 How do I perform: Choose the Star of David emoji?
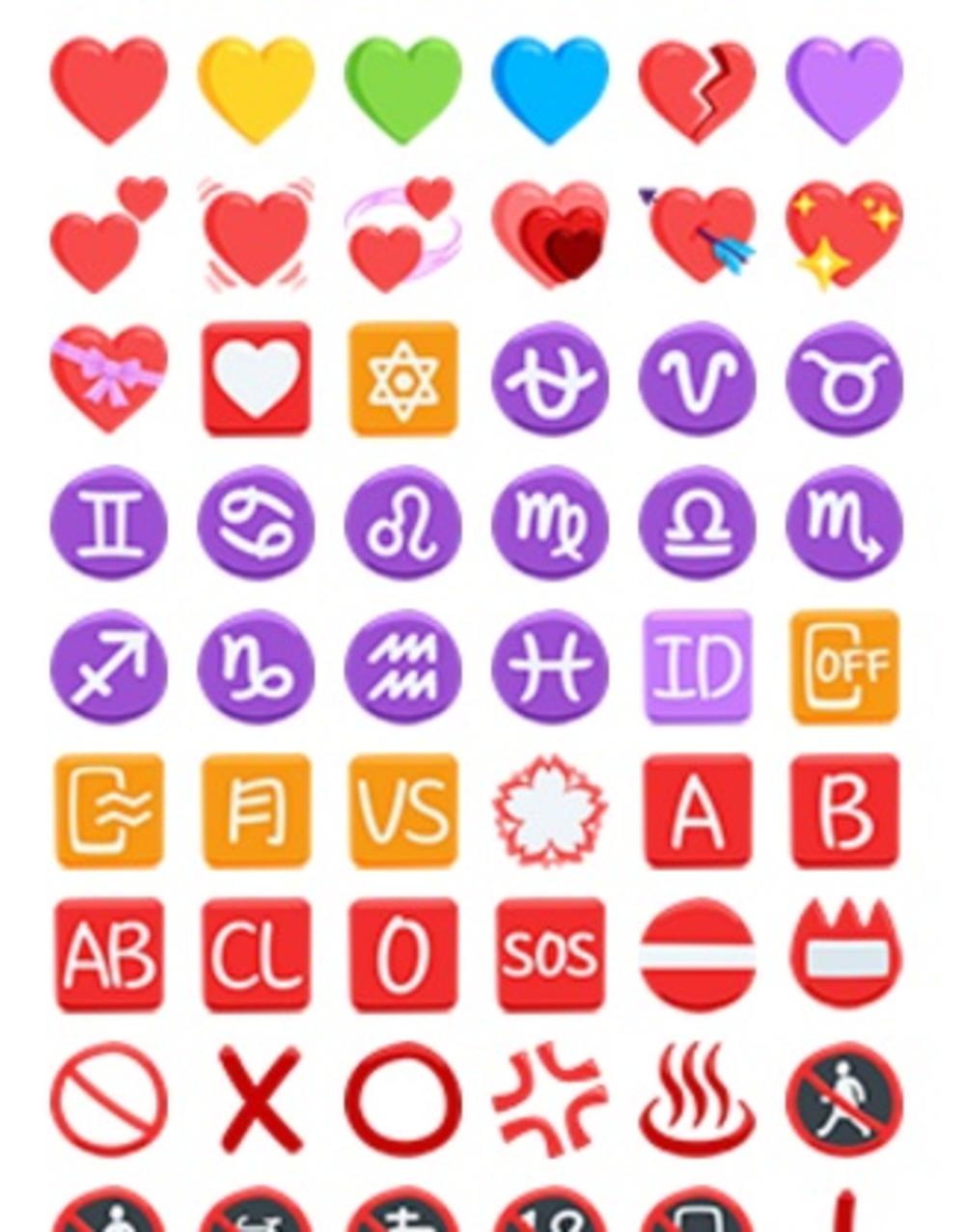pyautogui.click(x=403, y=378)
